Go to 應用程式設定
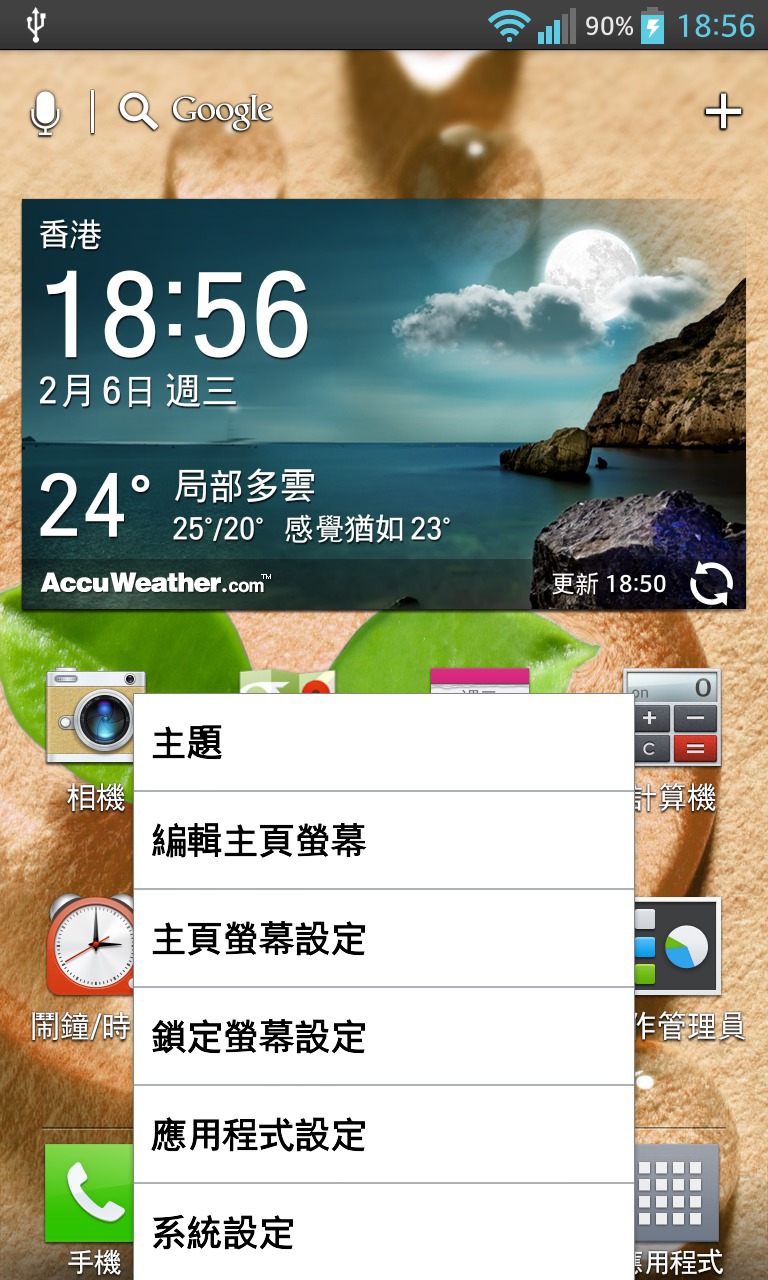The width and height of the screenshot is (768, 1280). 383,1134
